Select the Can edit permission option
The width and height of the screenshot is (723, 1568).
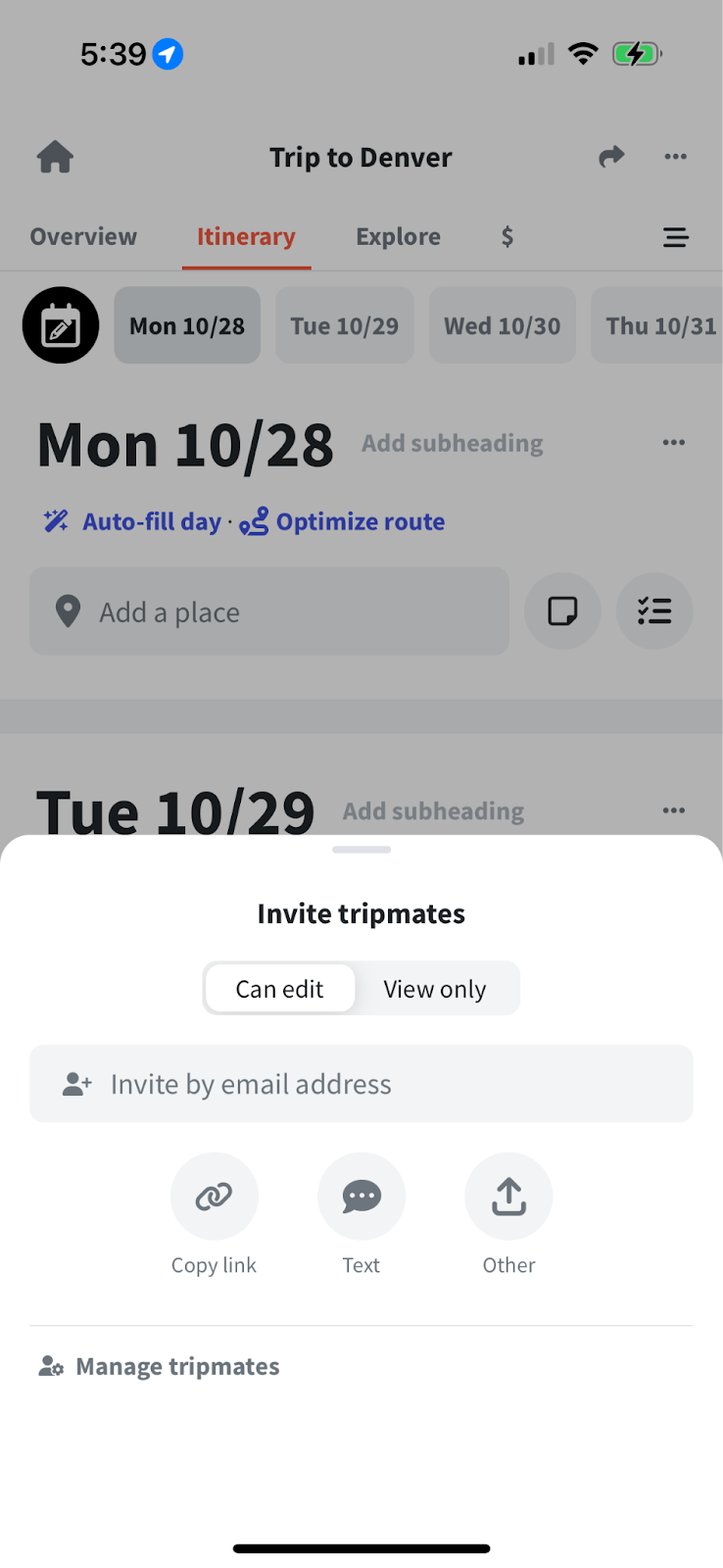(x=279, y=989)
